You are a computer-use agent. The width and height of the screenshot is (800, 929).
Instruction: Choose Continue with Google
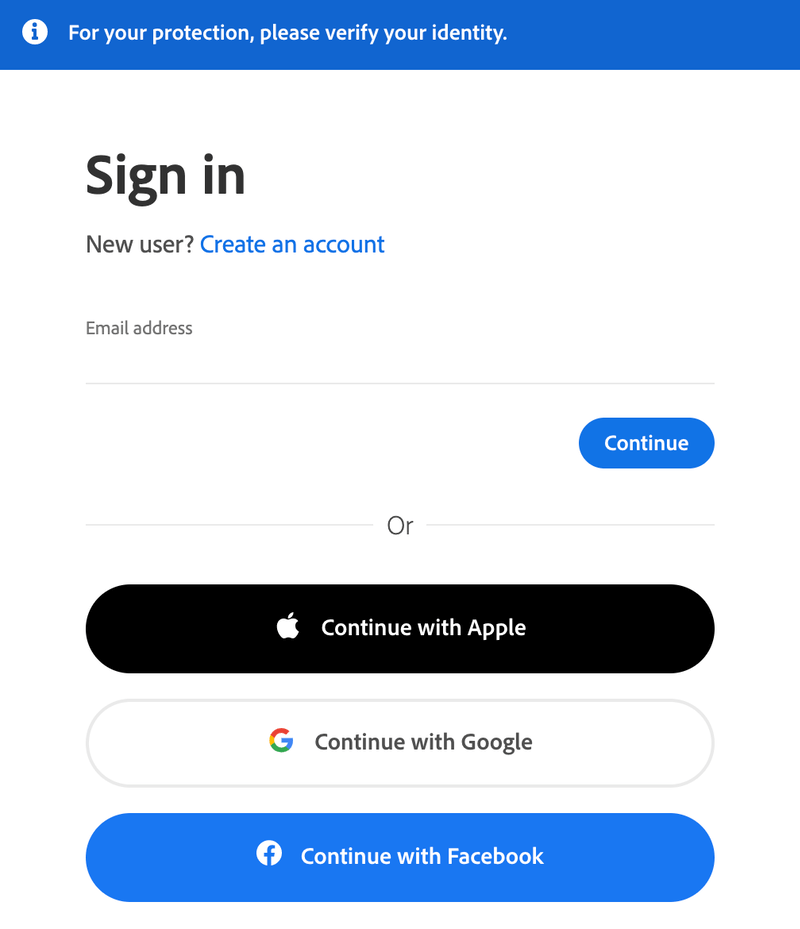[x=400, y=742]
